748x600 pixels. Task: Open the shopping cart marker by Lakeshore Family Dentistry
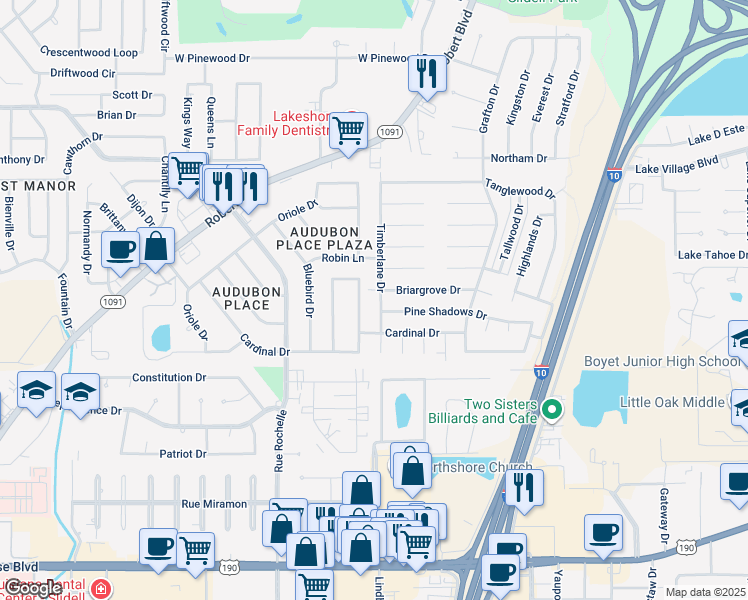click(x=349, y=130)
